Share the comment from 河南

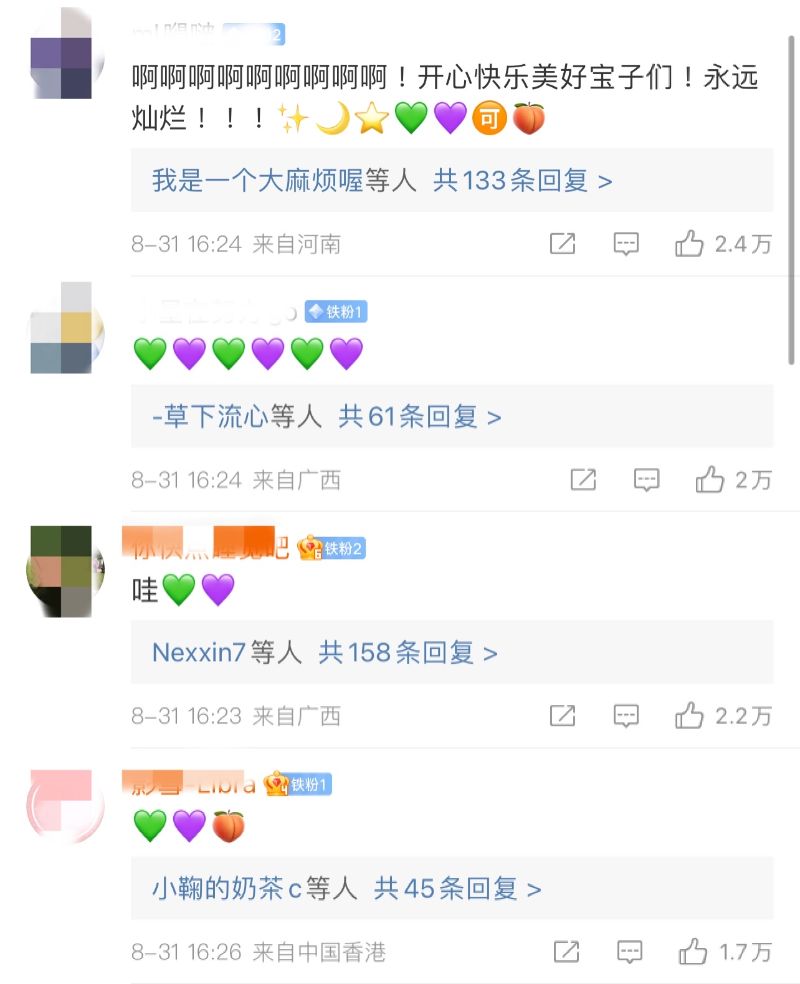tap(563, 244)
